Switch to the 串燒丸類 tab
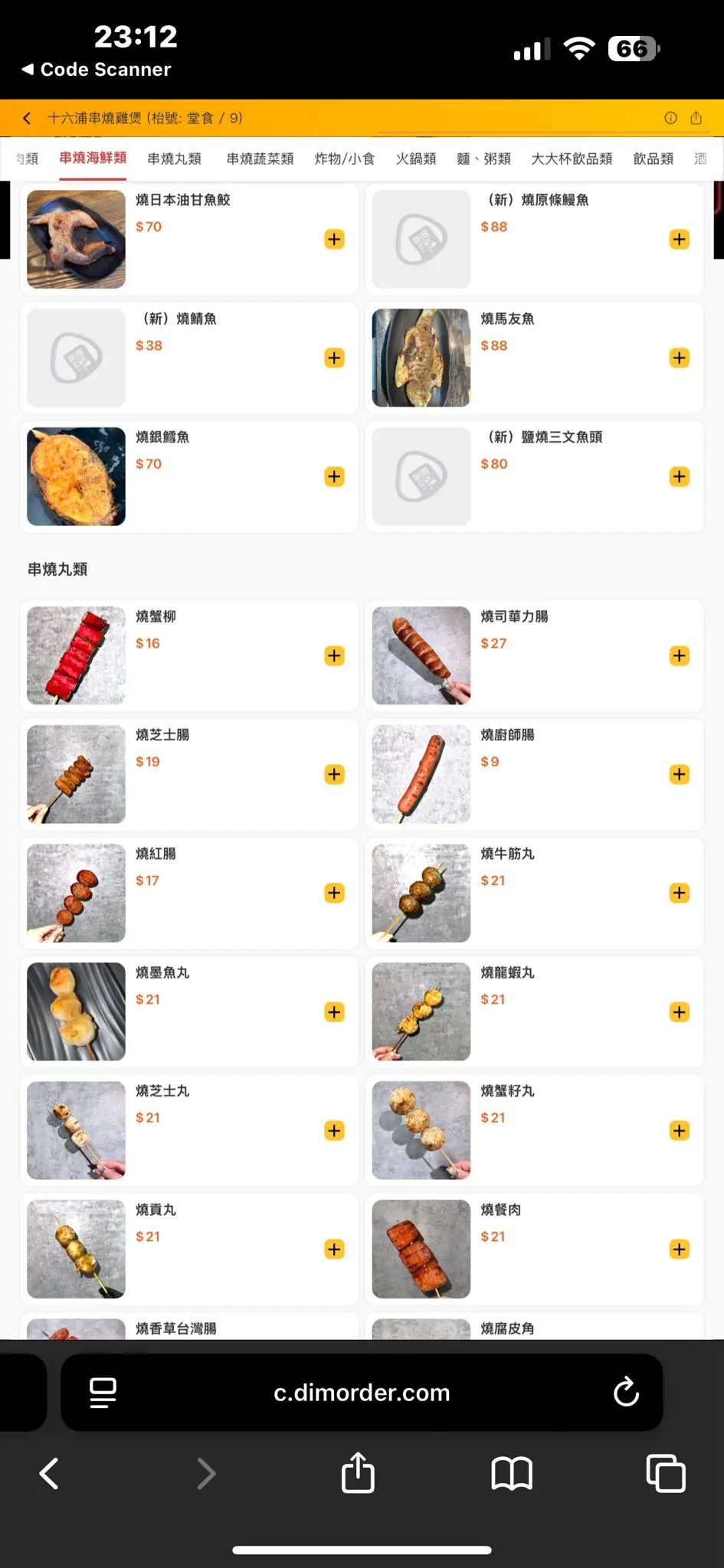This screenshot has height=1568, width=724. tap(174, 158)
